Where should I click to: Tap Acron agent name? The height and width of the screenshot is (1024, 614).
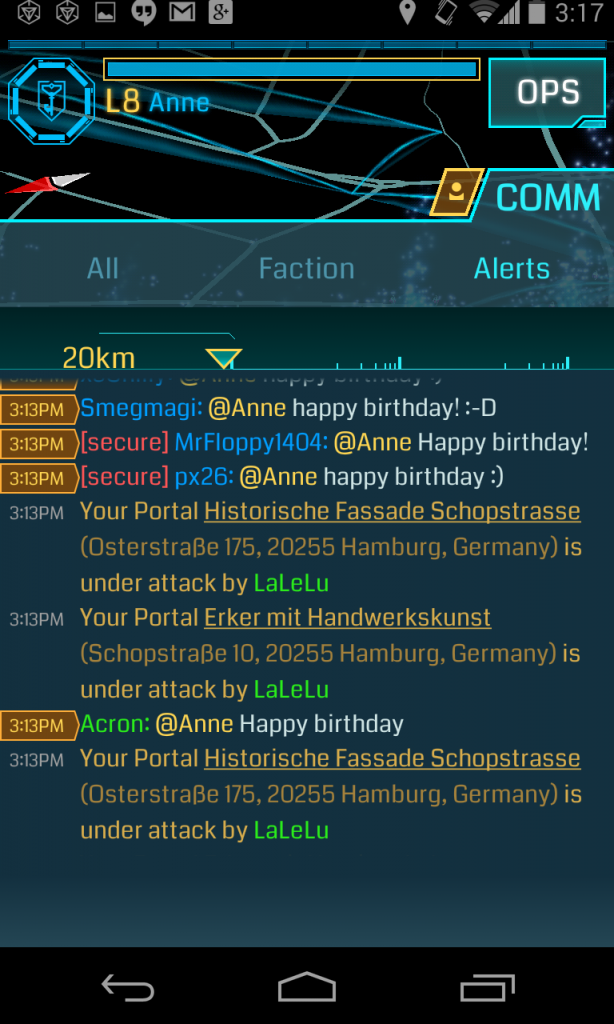[113, 723]
